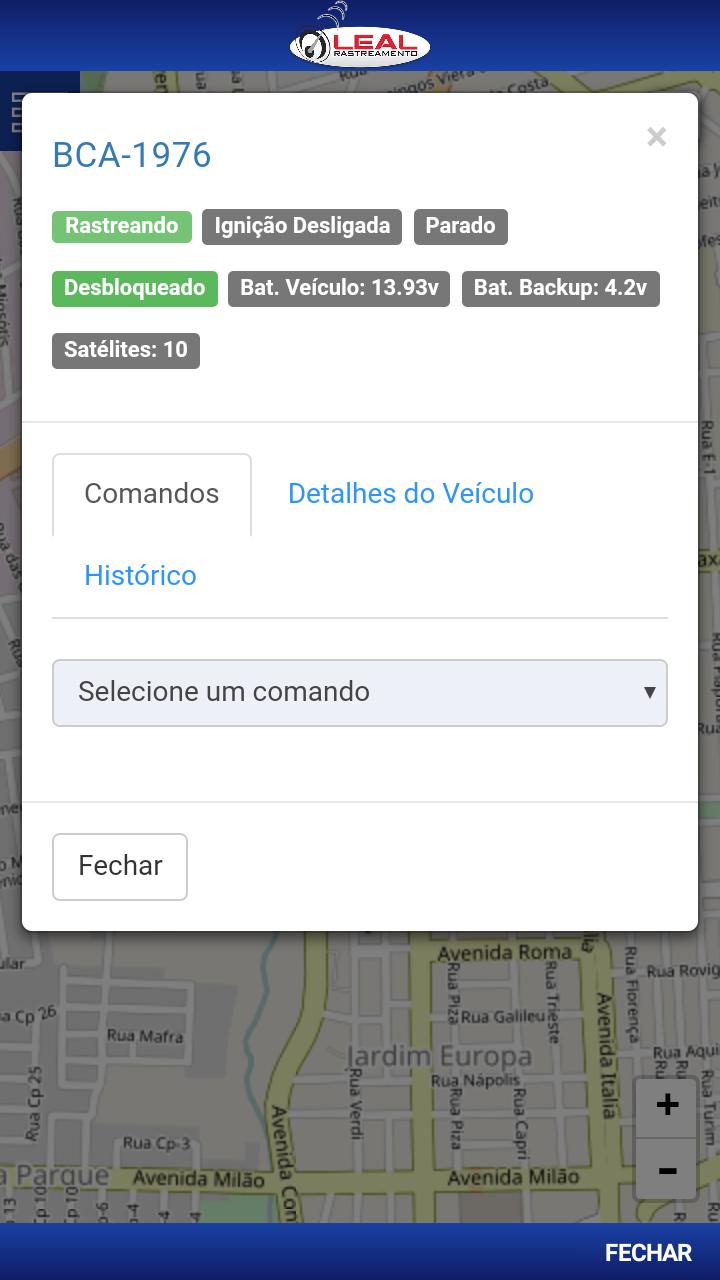
Task: Tap FECHAR in the bottom bar
Action: click(648, 1253)
